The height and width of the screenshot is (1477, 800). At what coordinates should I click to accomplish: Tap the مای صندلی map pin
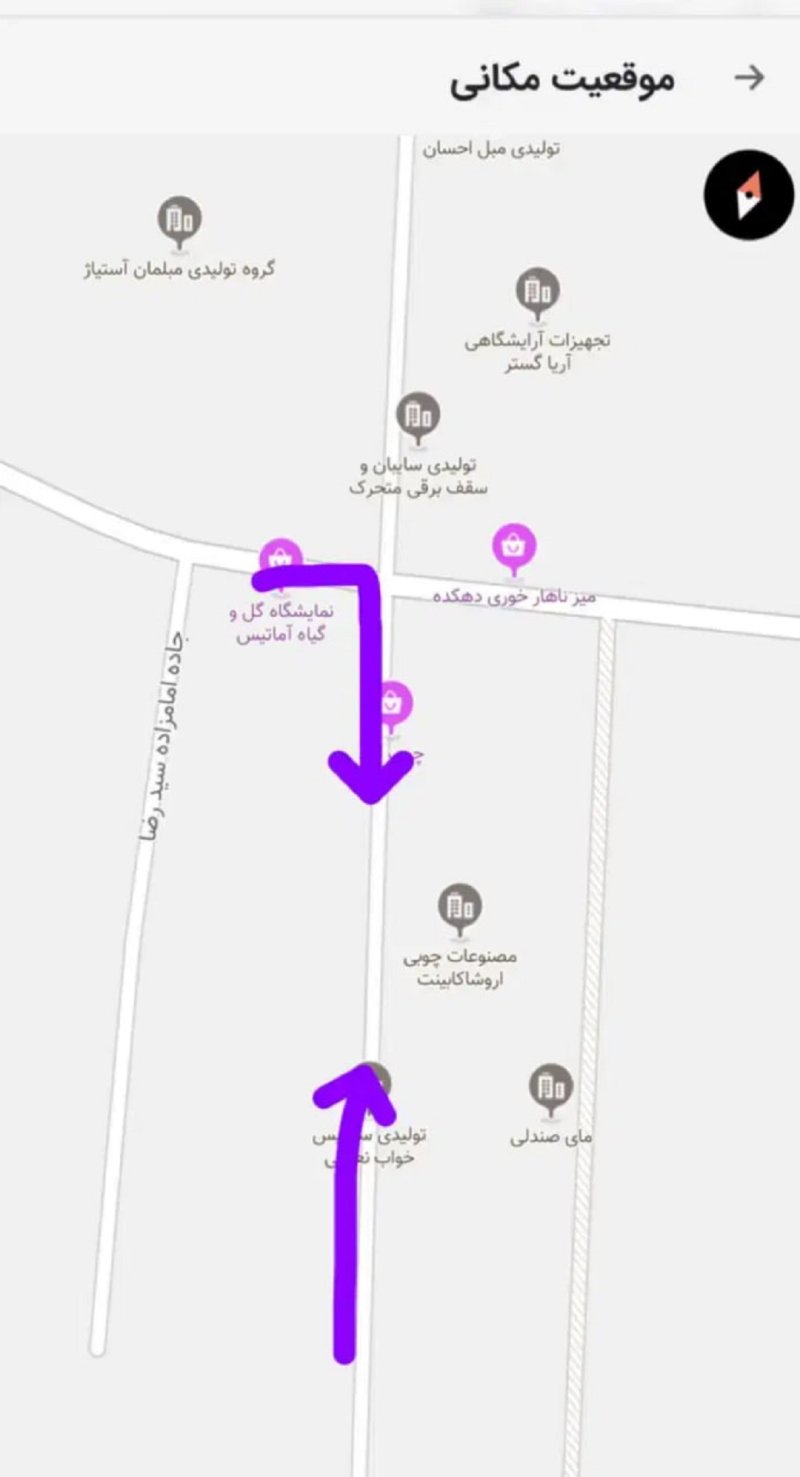click(x=551, y=1087)
